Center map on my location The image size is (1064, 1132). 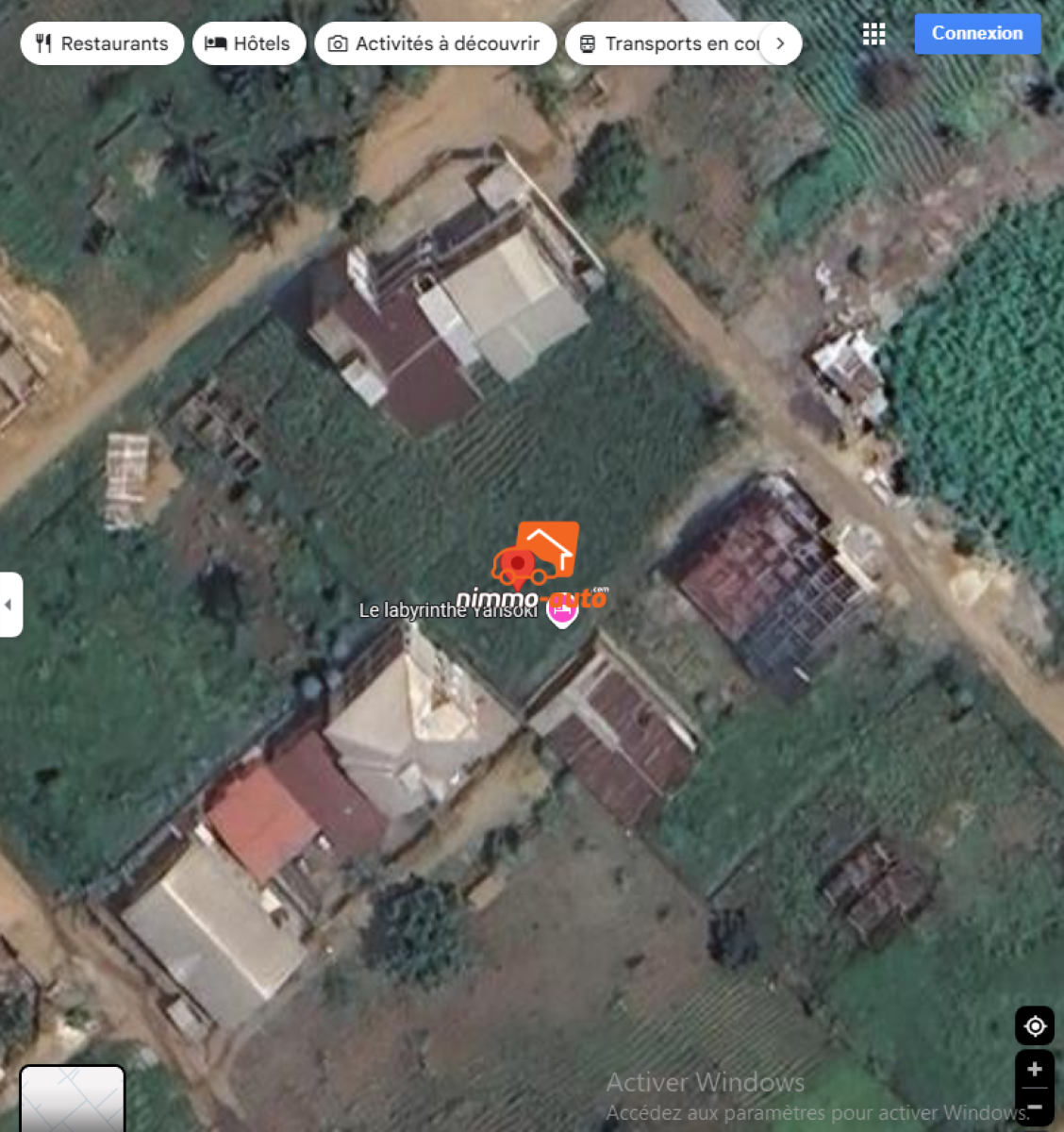(x=1035, y=1026)
